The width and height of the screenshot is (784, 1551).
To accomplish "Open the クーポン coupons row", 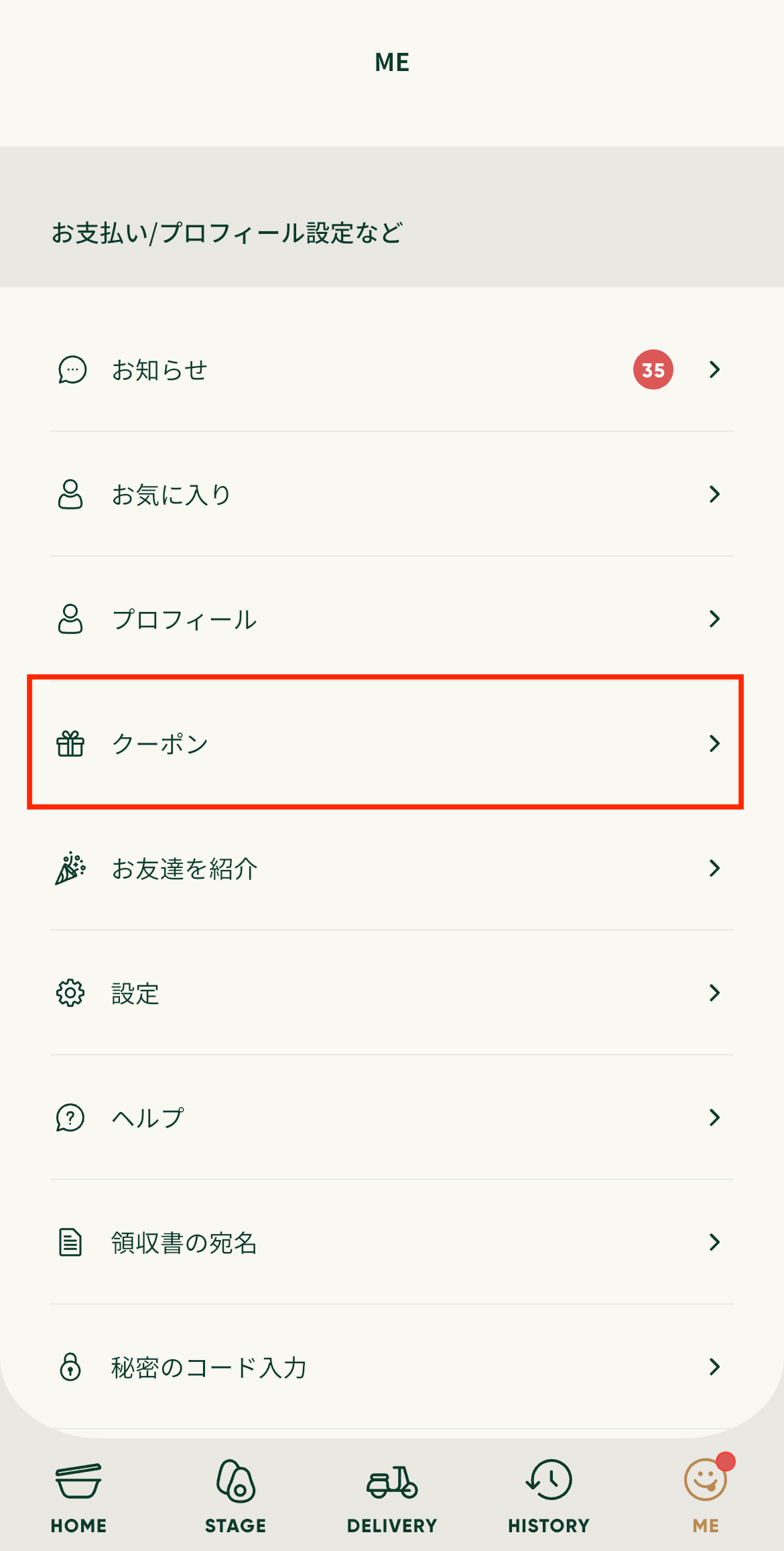I will (391, 743).
